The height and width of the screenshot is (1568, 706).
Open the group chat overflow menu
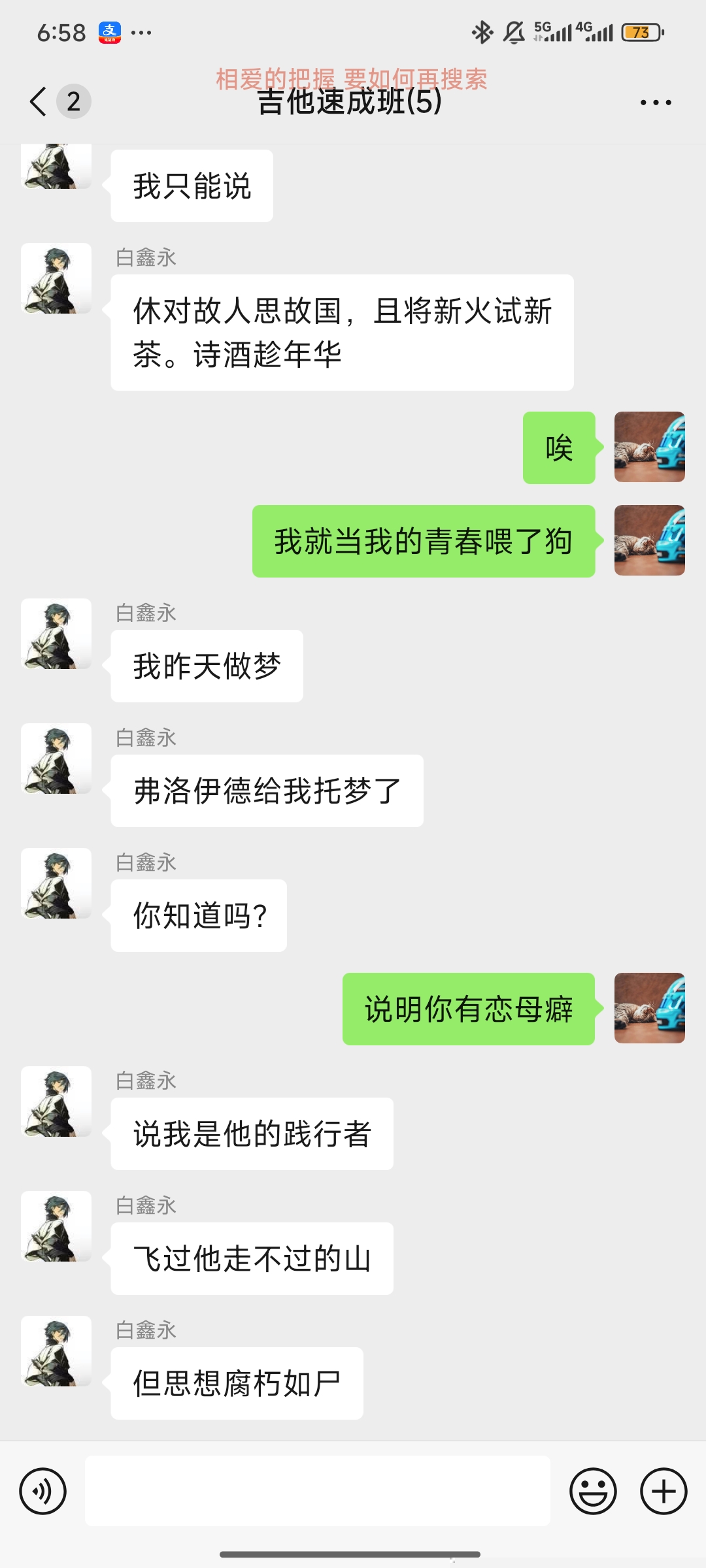pyautogui.click(x=655, y=103)
